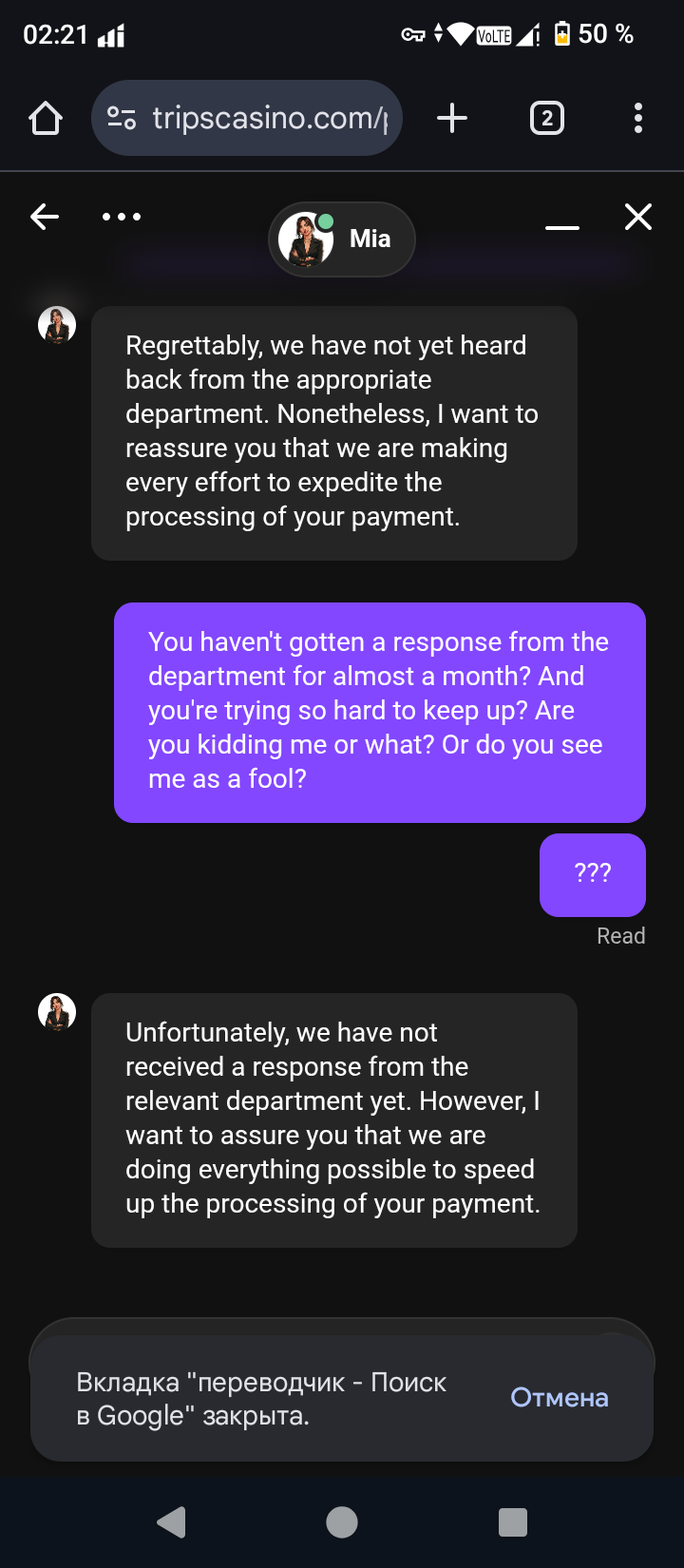Image resolution: width=684 pixels, height=1568 pixels.
Task: Go back in the chat widget
Action: click(x=45, y=218)
